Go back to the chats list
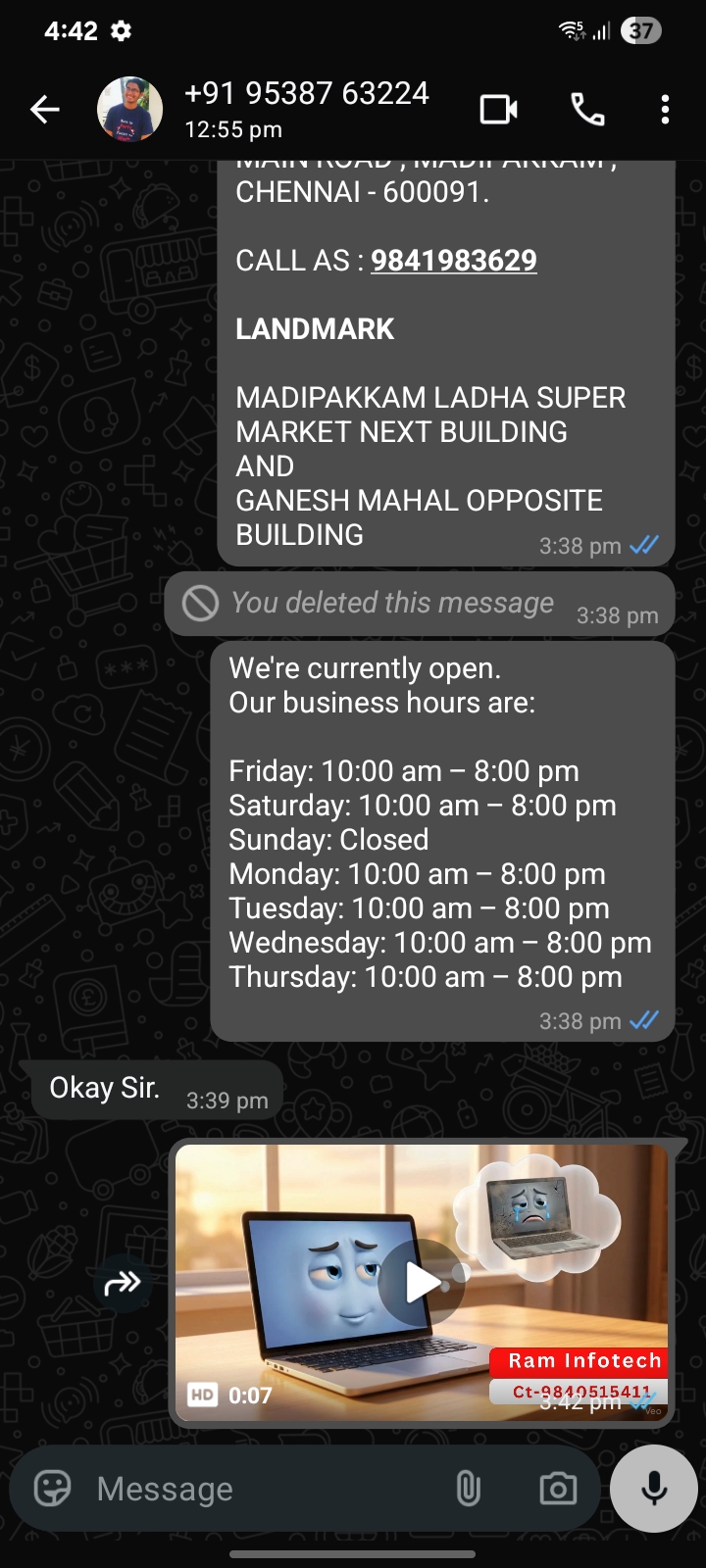This screenshot has width=706, height=1568. coord(45,110)
